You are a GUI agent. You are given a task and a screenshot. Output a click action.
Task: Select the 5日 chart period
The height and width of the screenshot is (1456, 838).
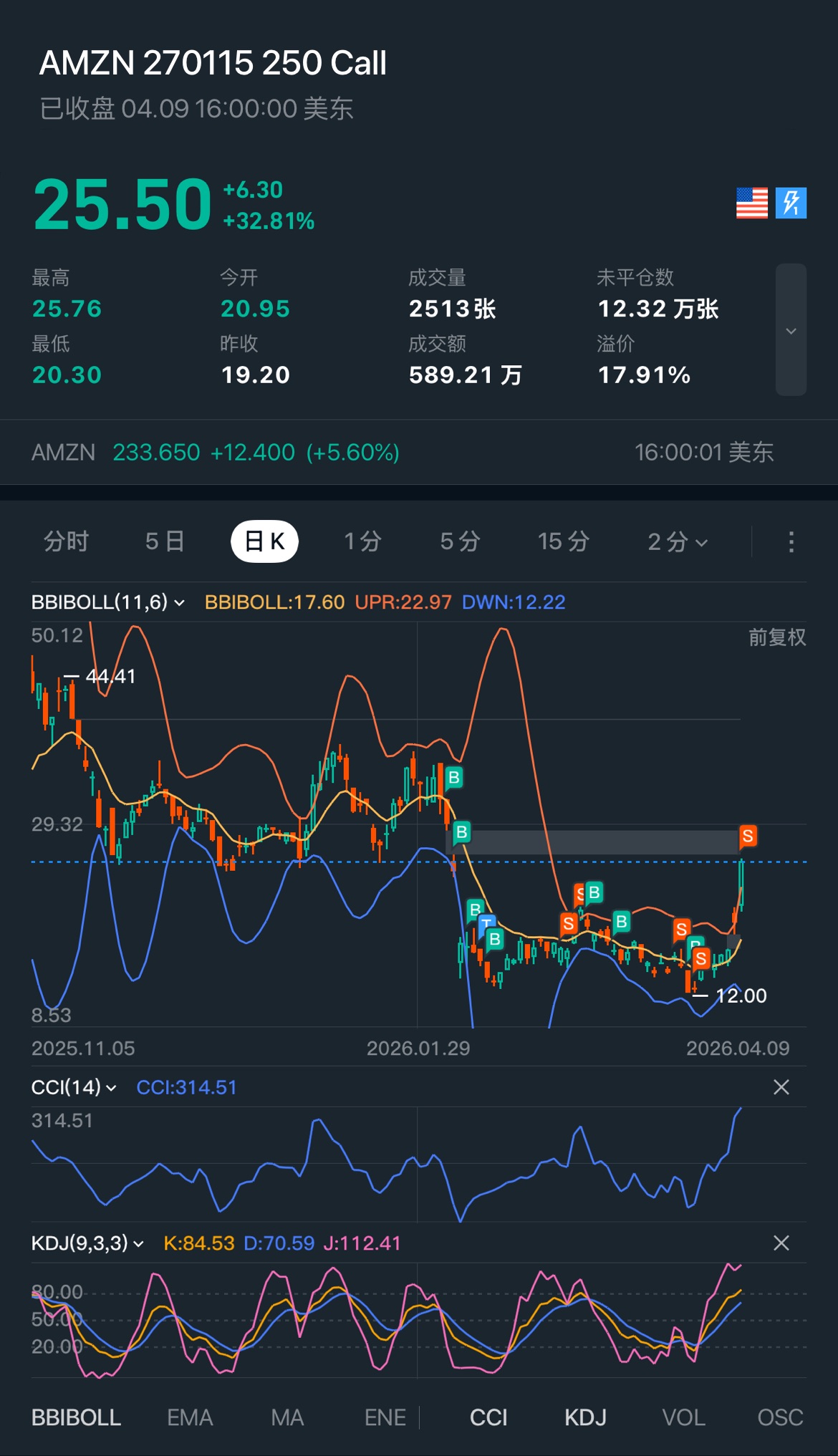pyautogui.click(x=165, y=541)
